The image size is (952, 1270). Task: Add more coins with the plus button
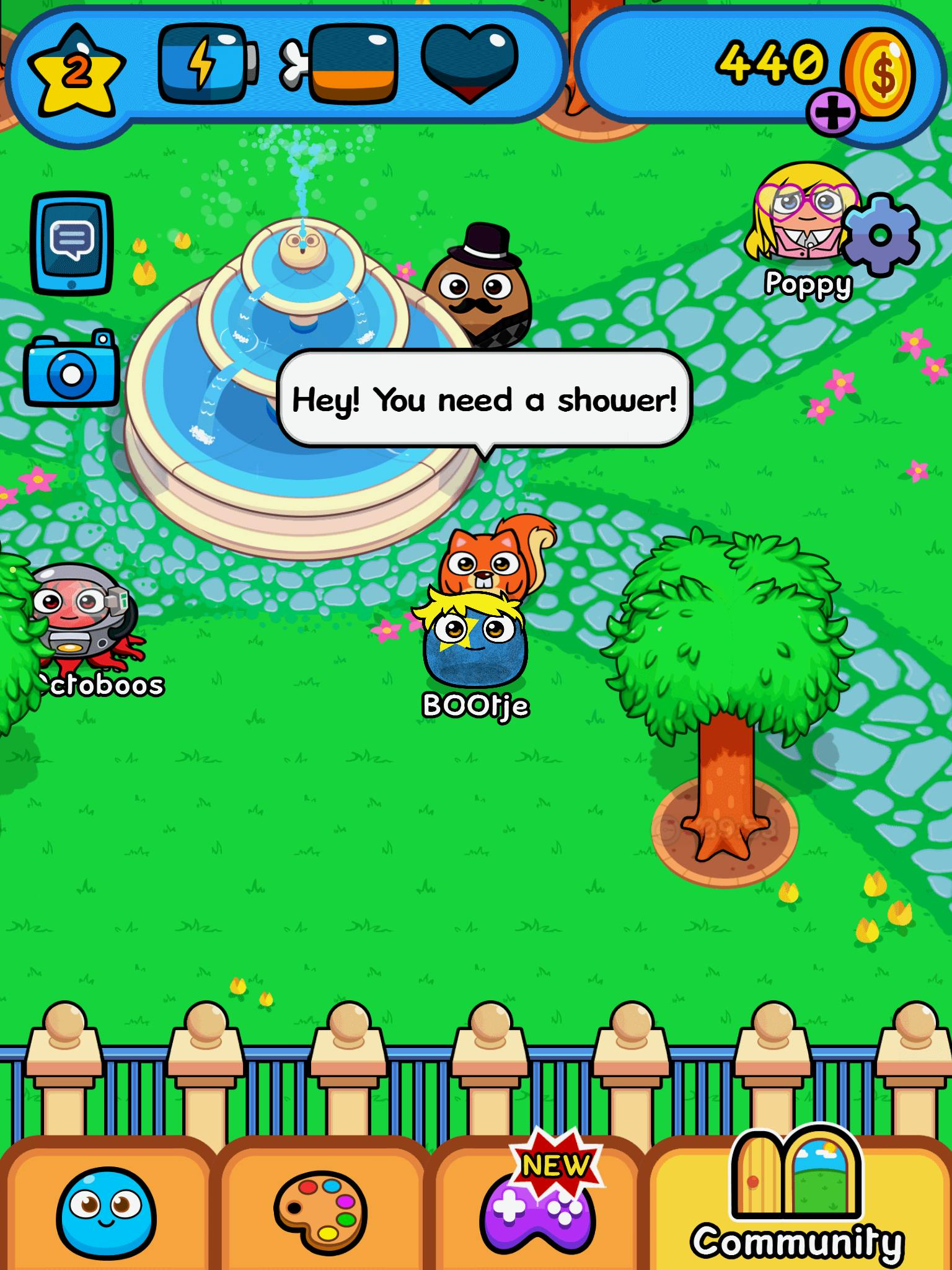coord(832,113)
